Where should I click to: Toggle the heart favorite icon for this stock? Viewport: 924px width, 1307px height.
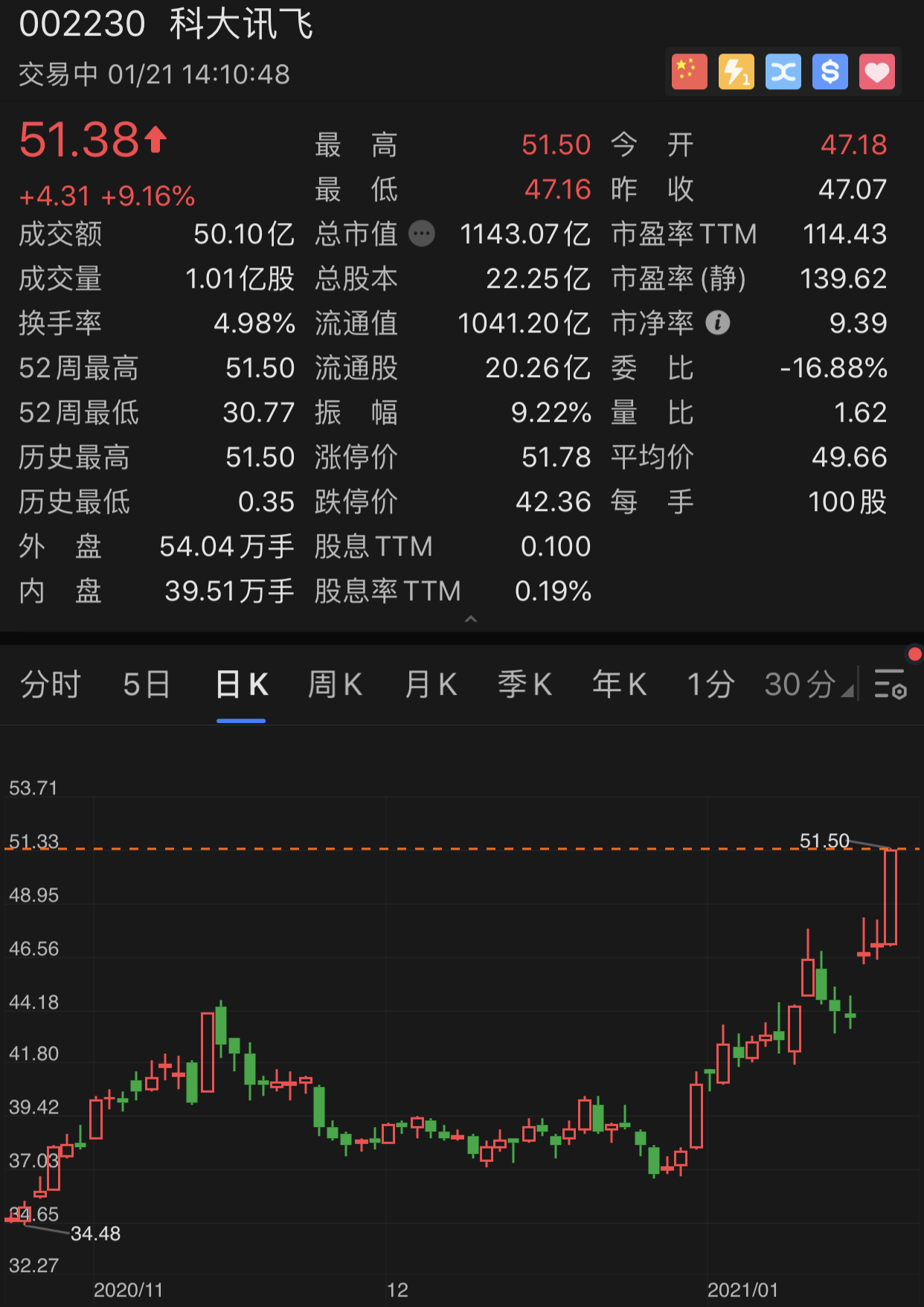click(x=877, y=71)
